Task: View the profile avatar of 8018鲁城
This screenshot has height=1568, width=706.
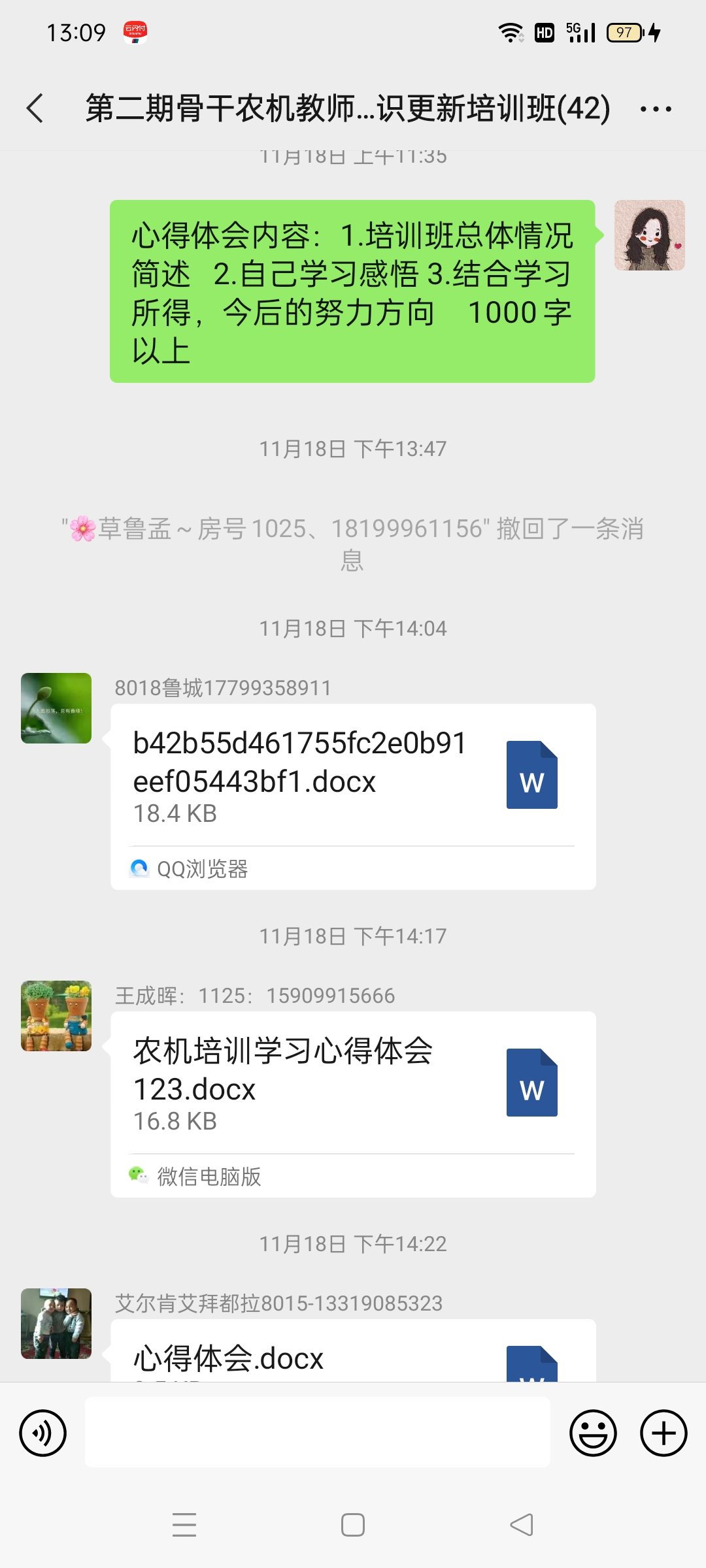Action: [x=56, y=708]
